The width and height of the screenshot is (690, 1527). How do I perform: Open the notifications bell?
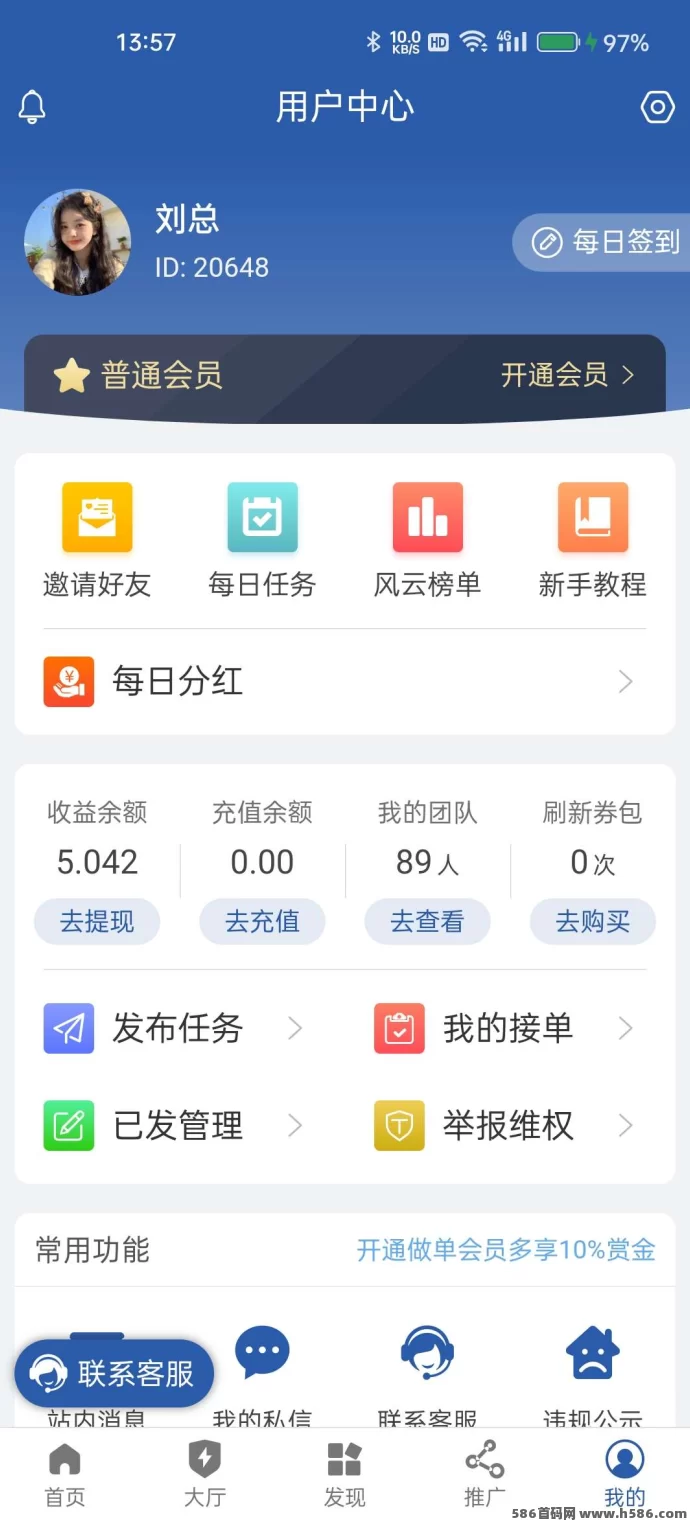pyautogui.click(x=32, y=107)
